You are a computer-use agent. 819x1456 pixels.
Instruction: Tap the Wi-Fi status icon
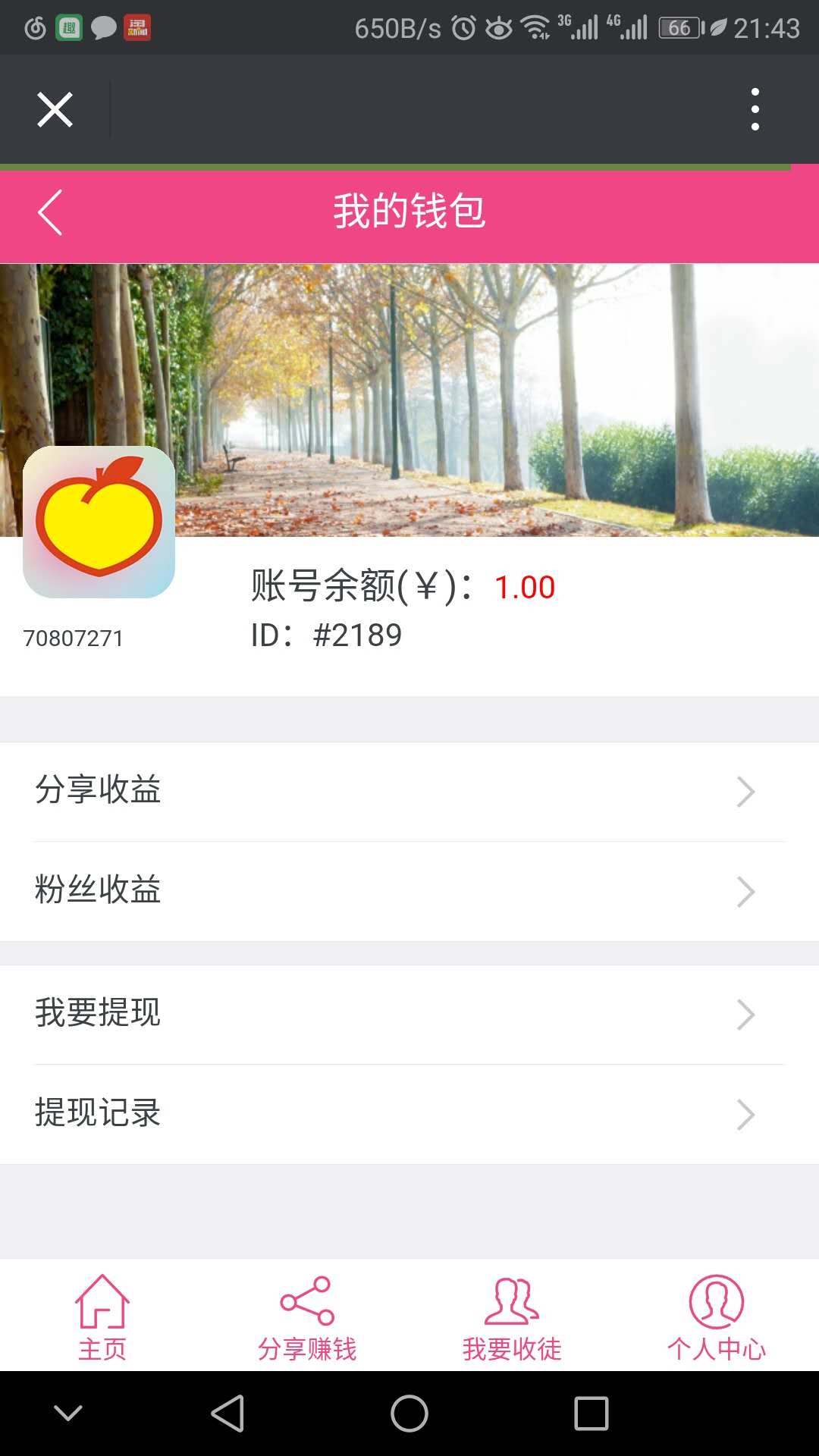[x=535, y=28]
